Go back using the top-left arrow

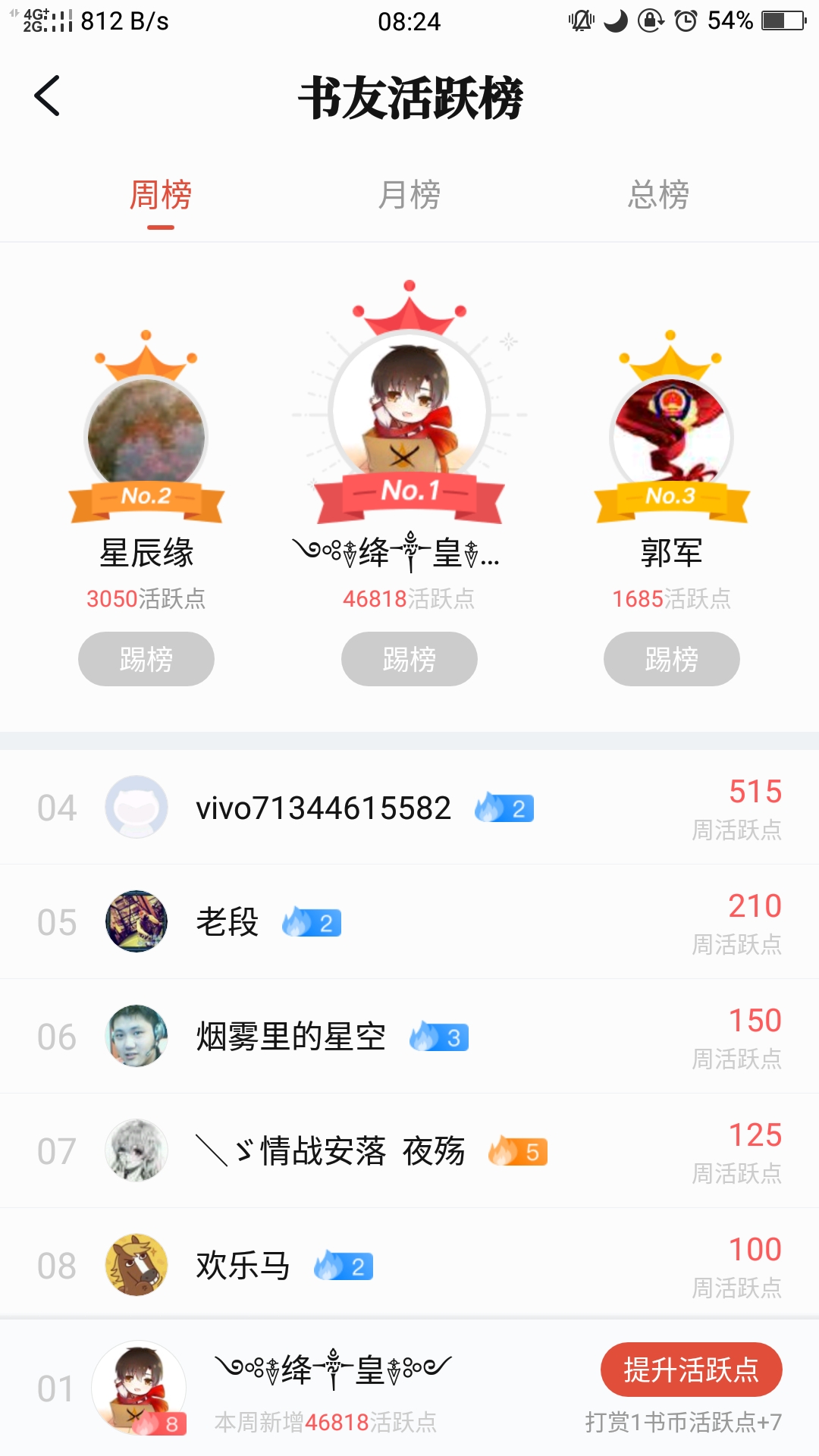click(47, 96)
